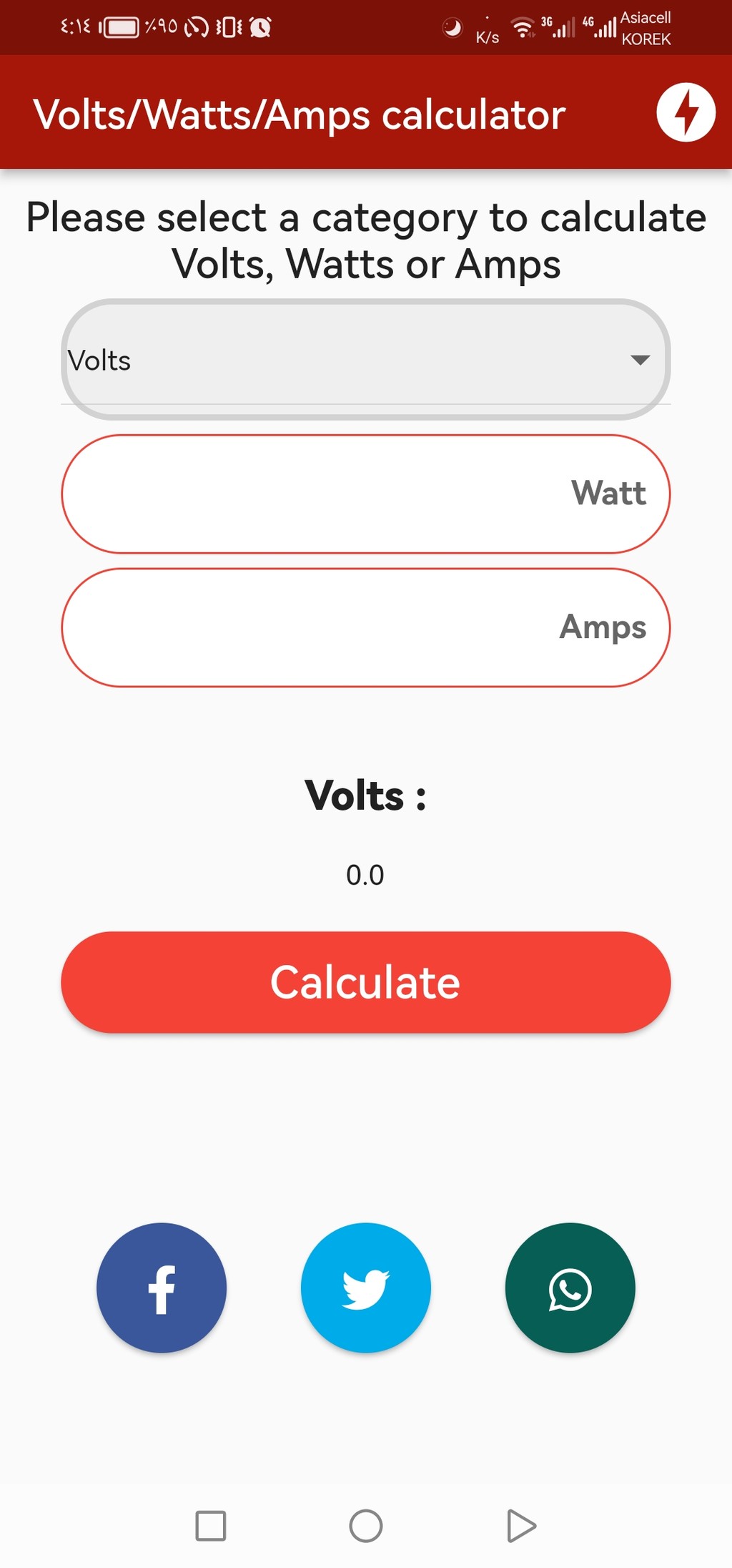
Task: Focus the Watt input field
Action: (366, 494)
